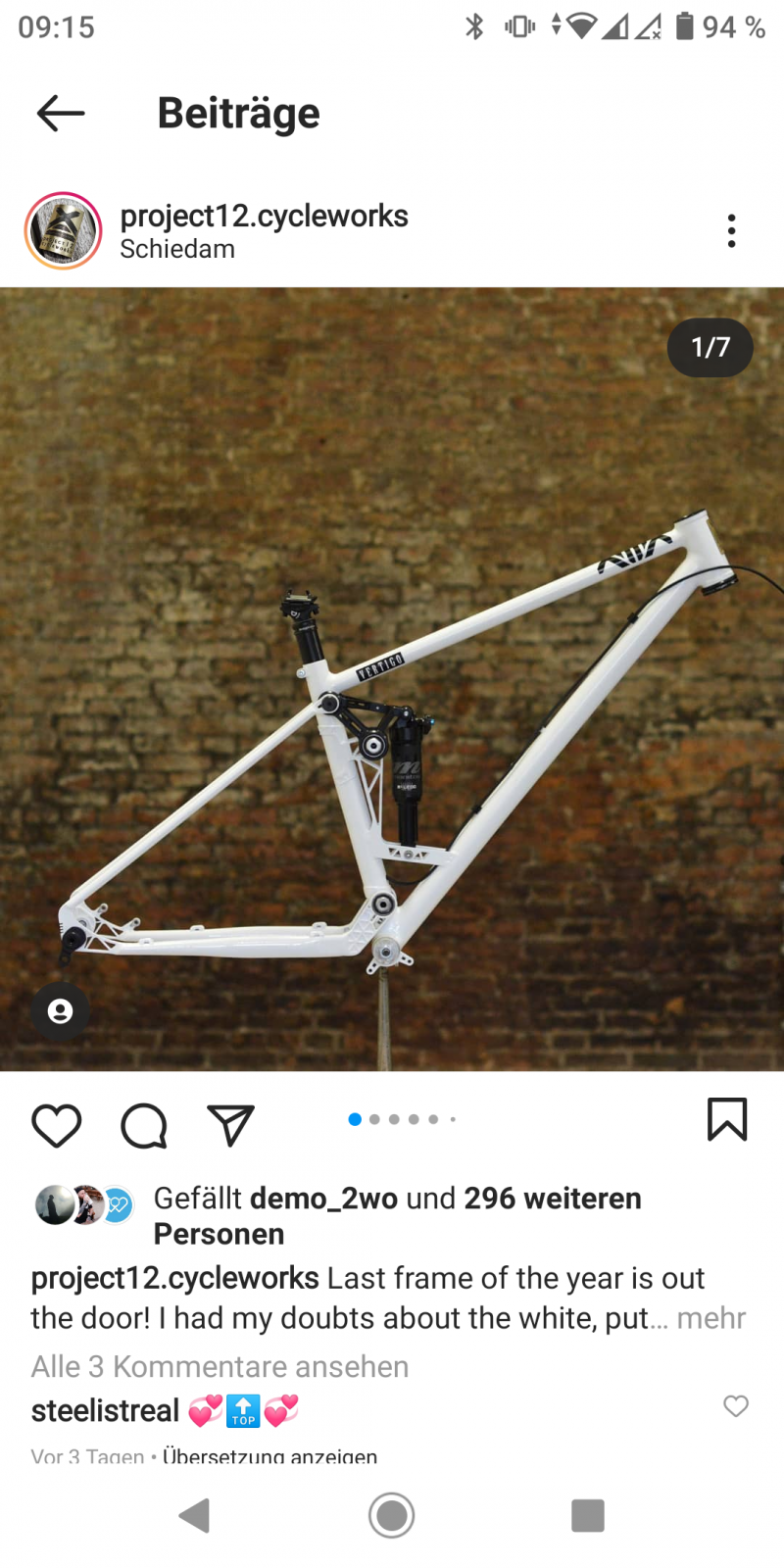The height and width of the screenshot is (1568, 784).
Task: Show tagged accounts on the photo
Action: (61, 1010)
